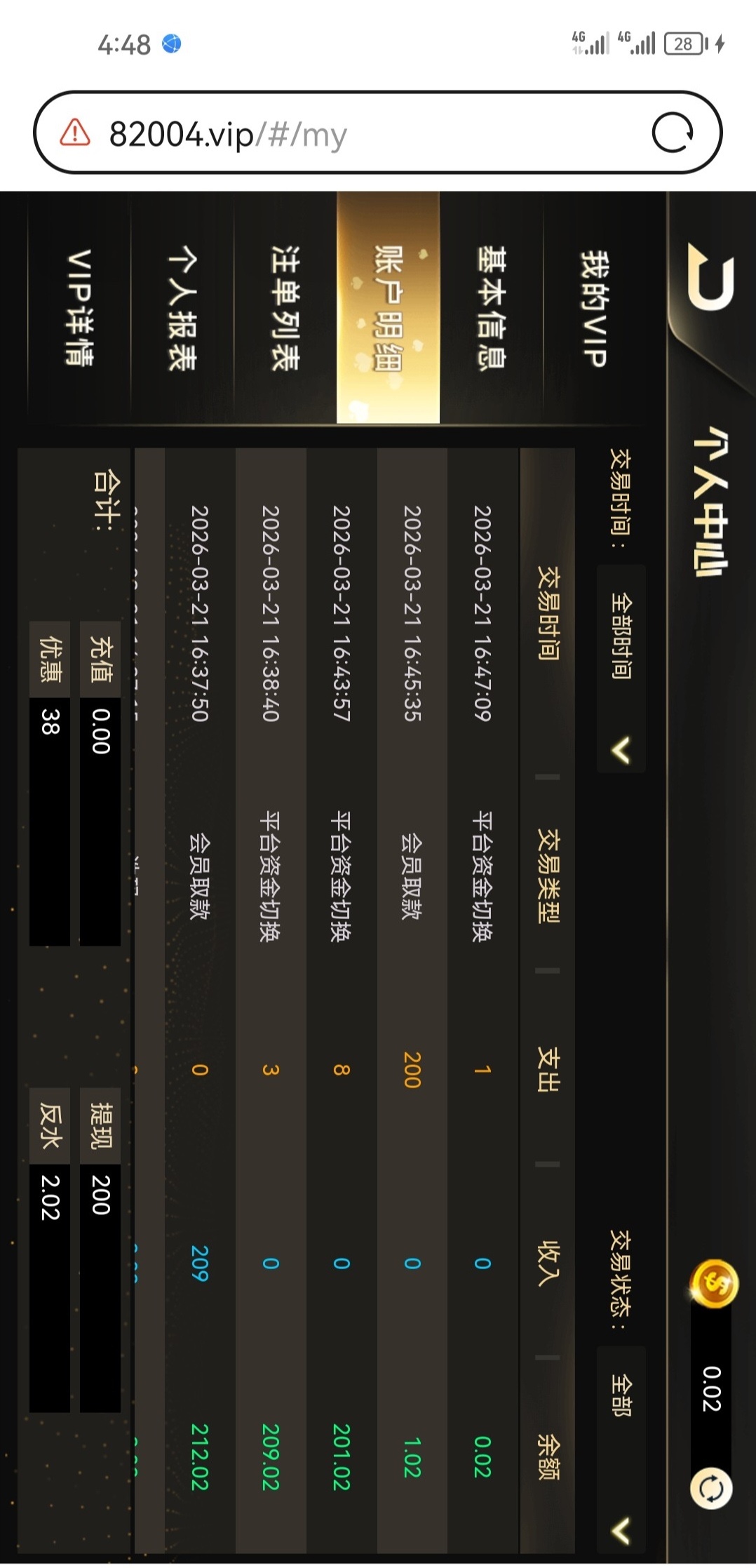Switch to the 基本信息 tab
Image resolution: width=756 pixels, height=1568 pixels.
492,307
